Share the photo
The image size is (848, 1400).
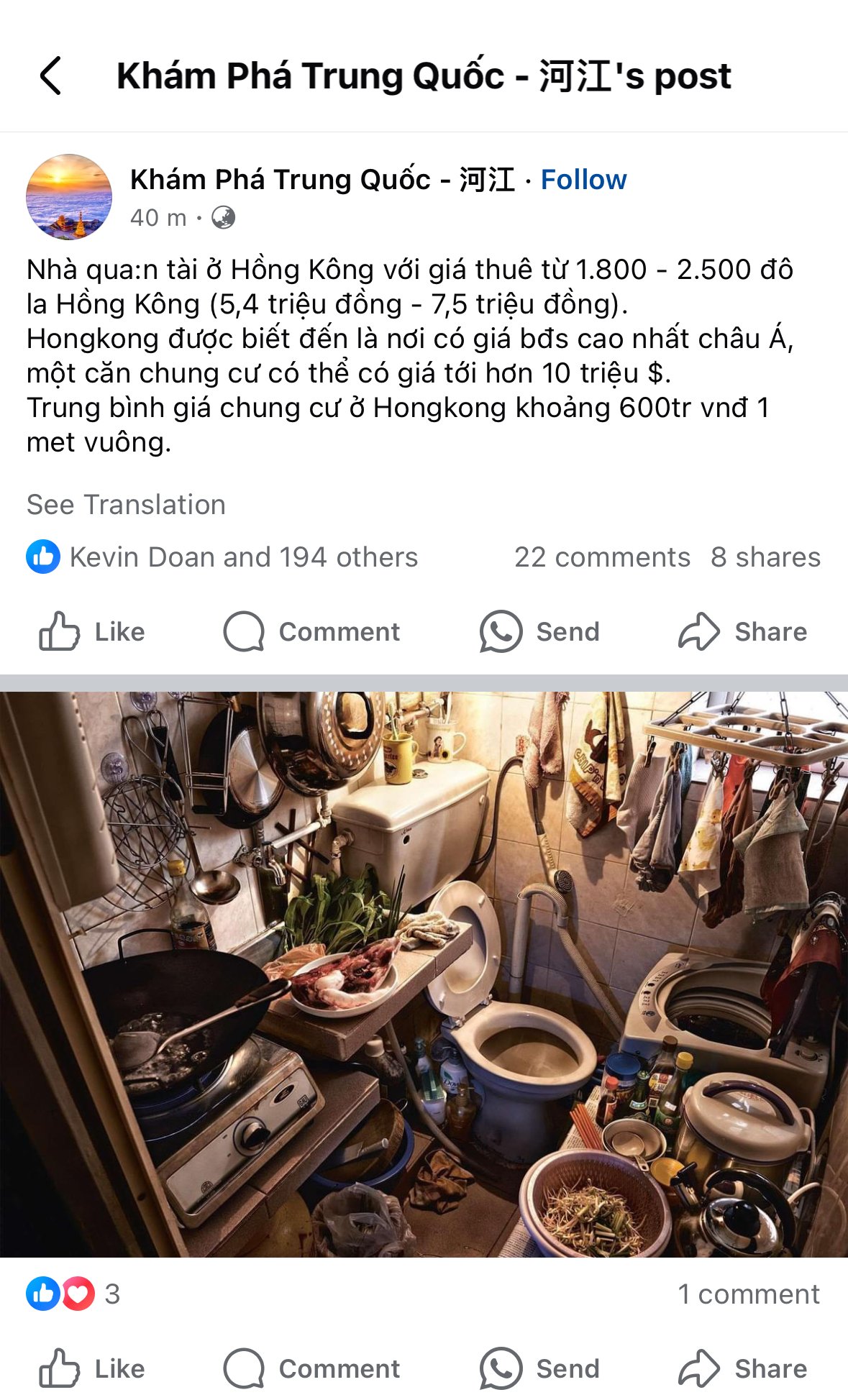click(742, 1368)
